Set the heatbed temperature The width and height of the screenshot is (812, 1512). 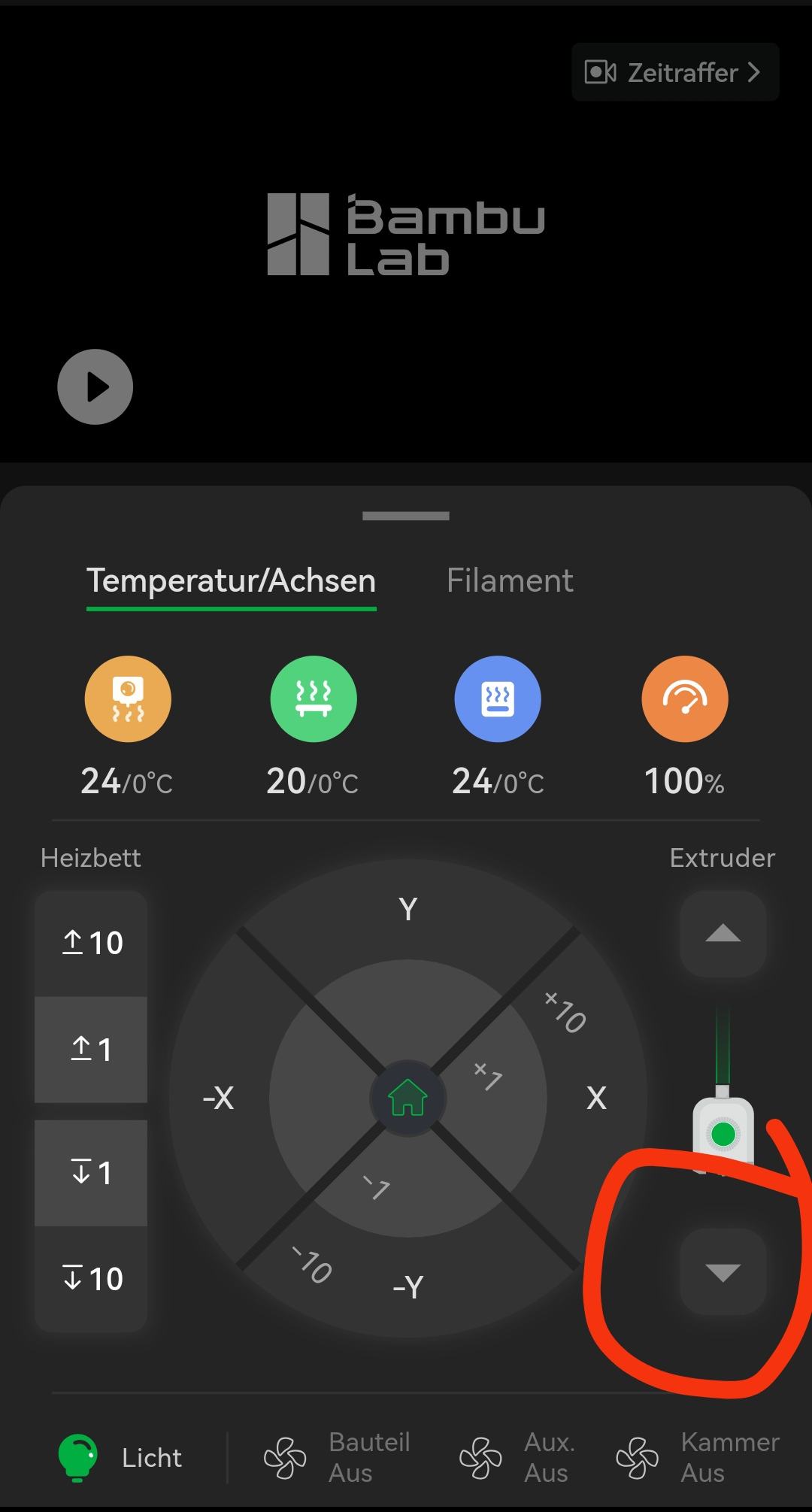313,699
